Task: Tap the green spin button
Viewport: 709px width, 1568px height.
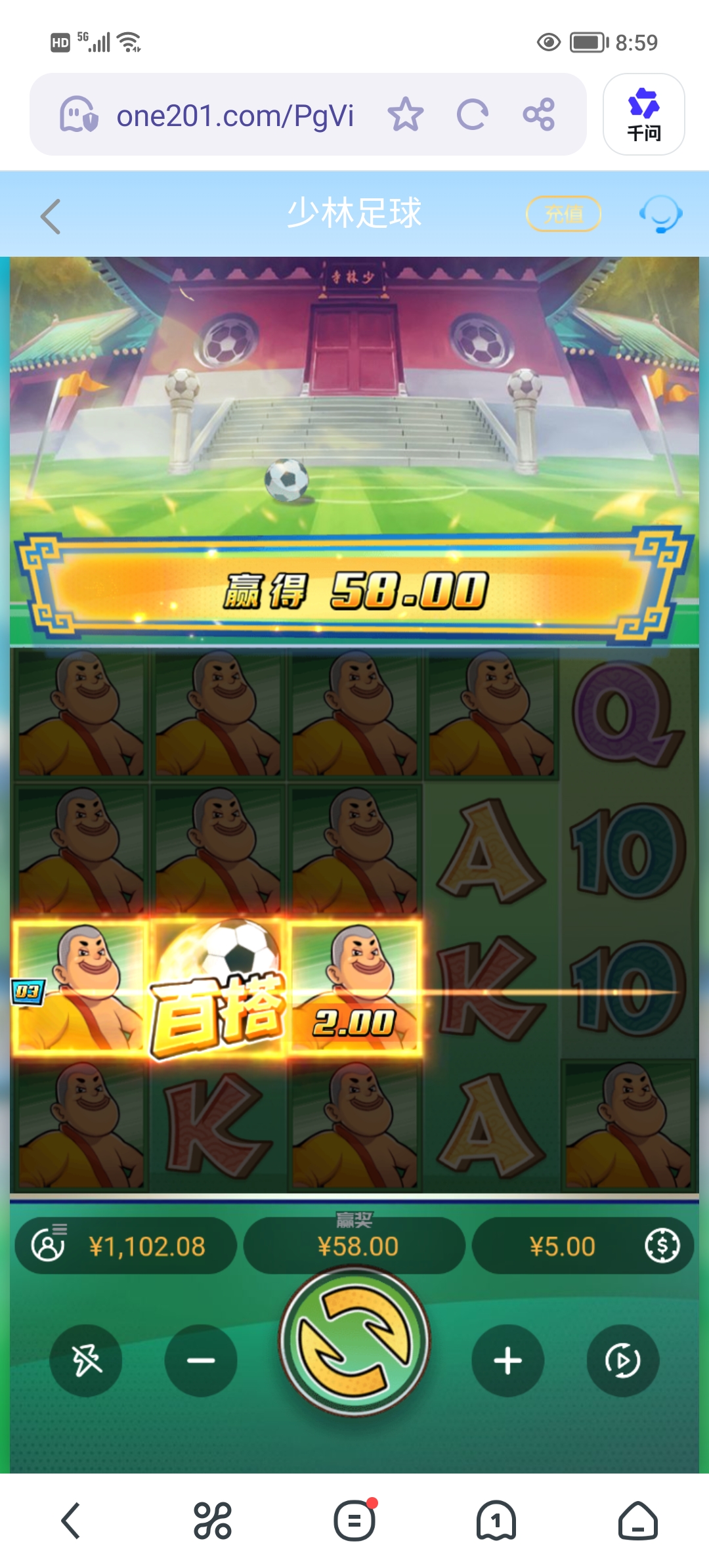Action: pos(354,1341)
